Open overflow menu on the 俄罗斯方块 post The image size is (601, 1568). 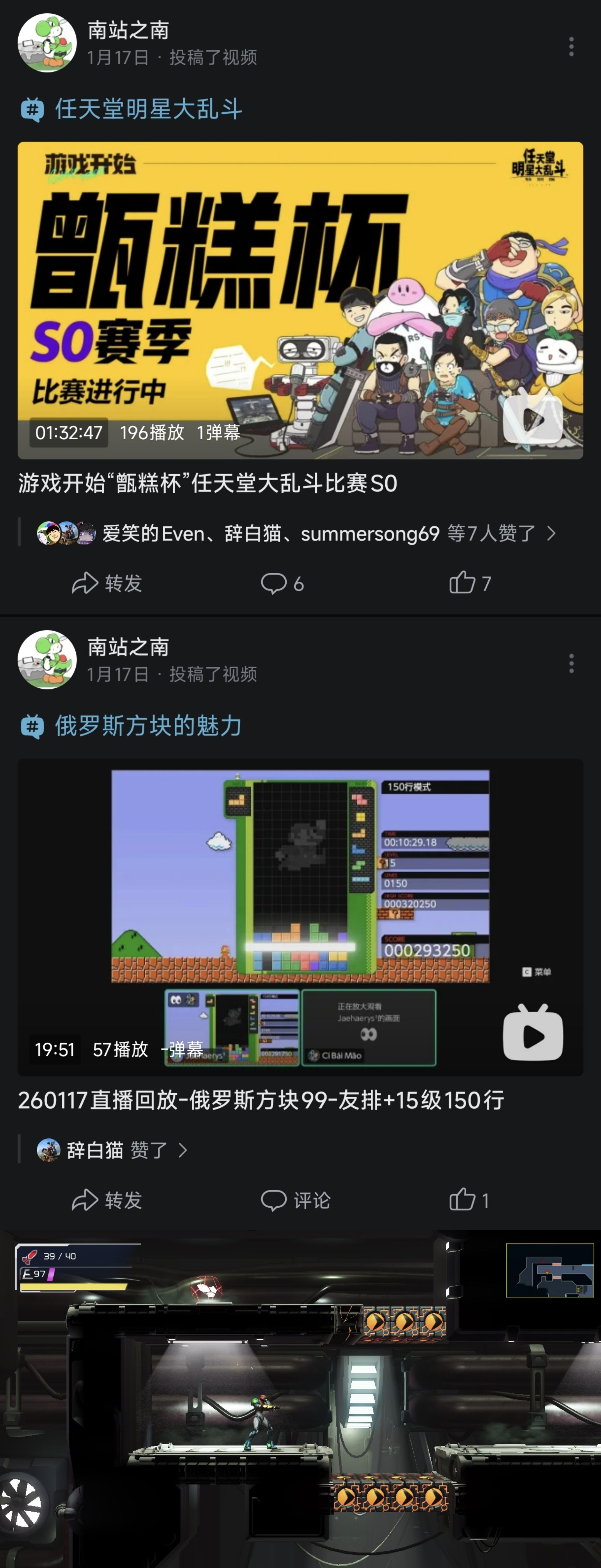571,663
